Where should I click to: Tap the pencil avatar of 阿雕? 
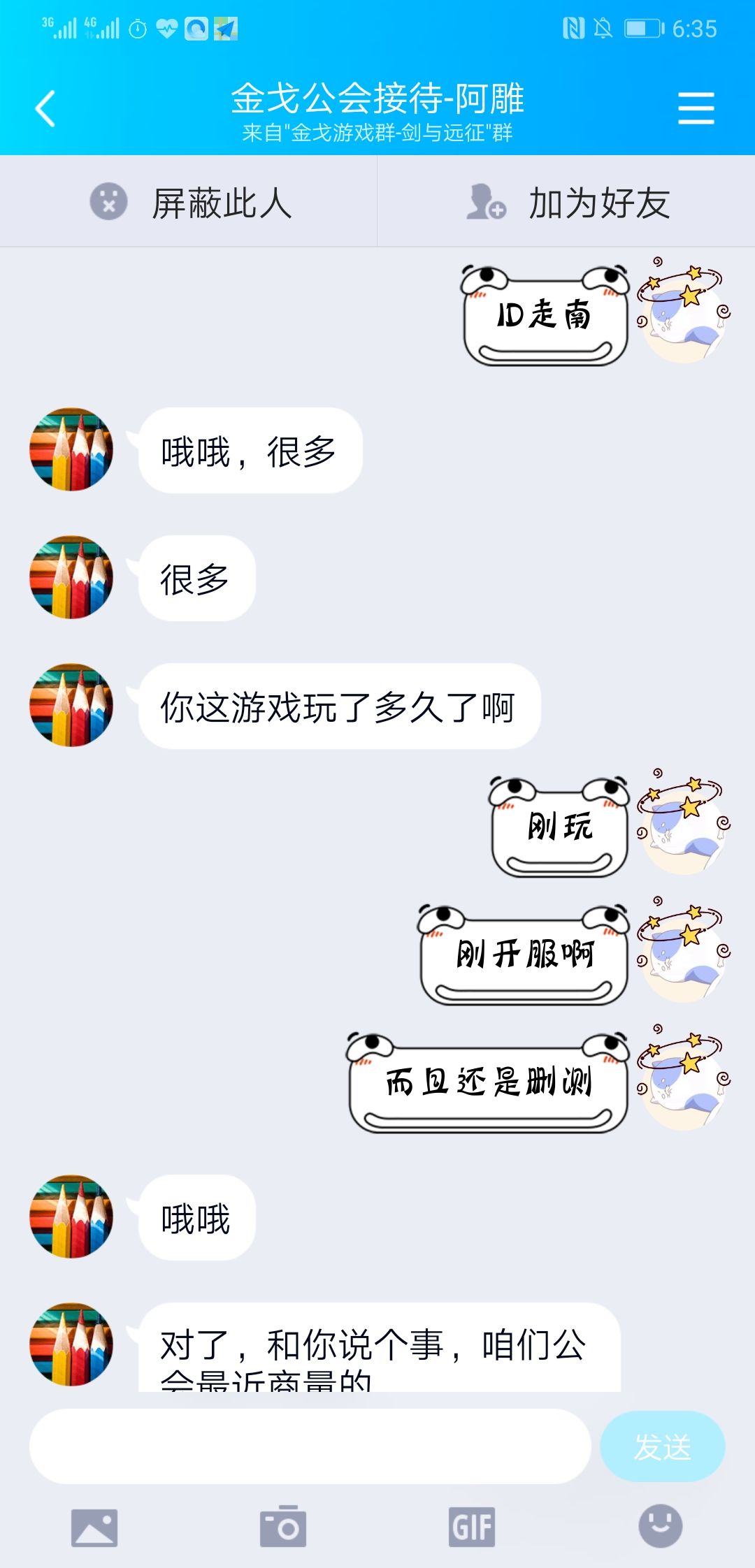(70, 451)
